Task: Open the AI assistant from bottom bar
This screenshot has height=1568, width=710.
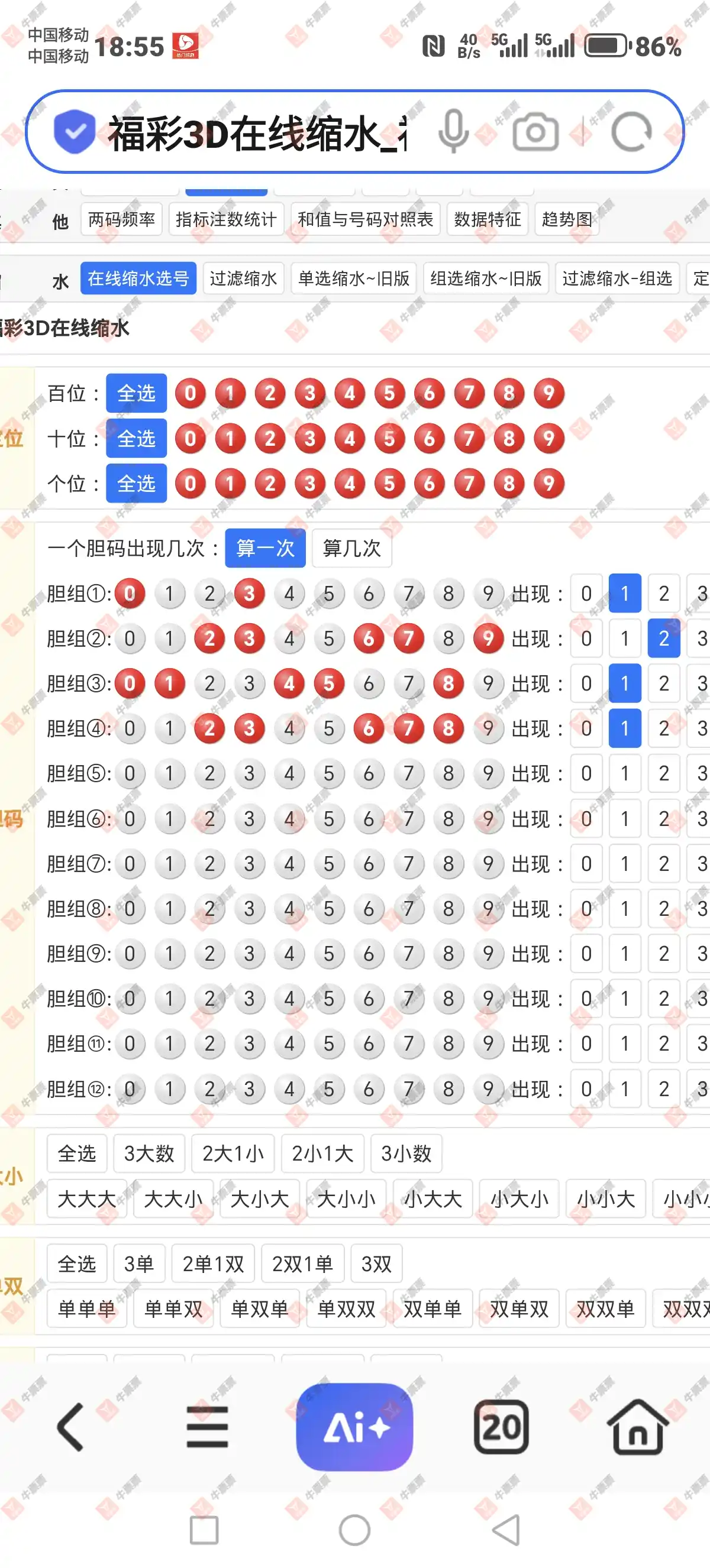Action: 355,1427
